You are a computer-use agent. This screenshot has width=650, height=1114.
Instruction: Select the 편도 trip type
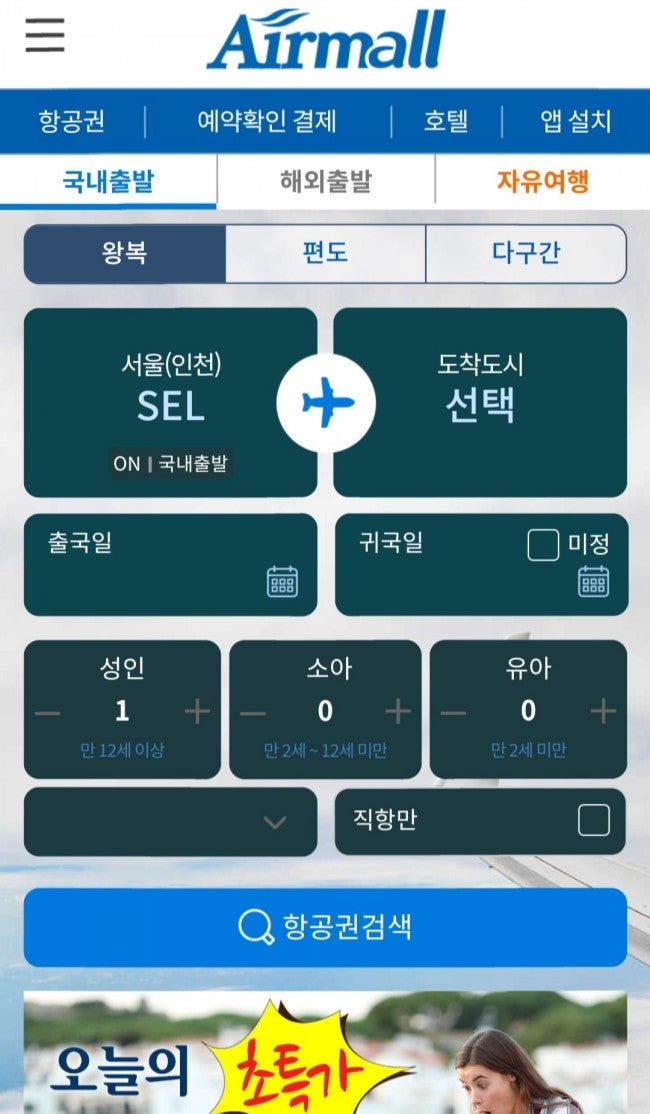(325, 253)
